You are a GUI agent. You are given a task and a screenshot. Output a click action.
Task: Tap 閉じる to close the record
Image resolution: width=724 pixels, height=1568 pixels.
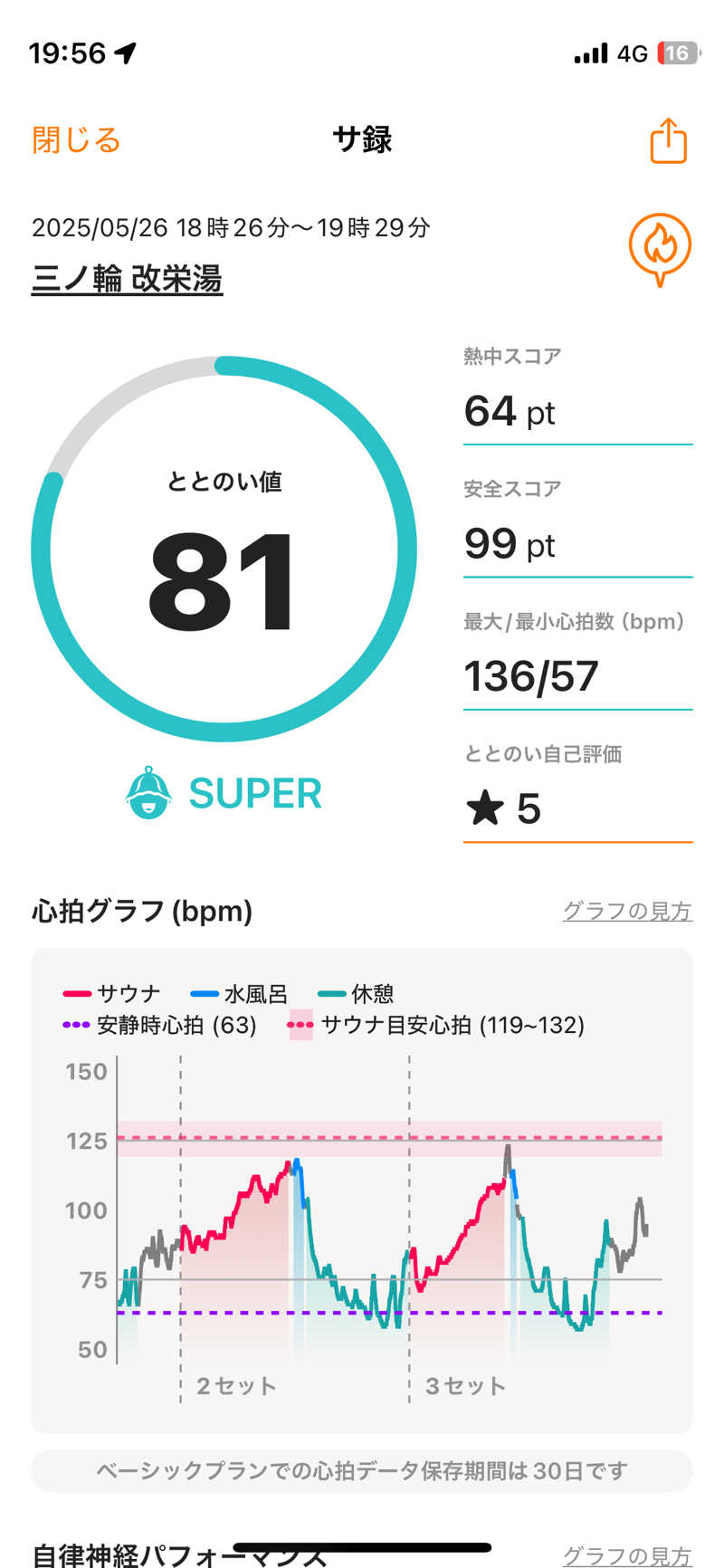pyautogui.click(x=76, y=140)
